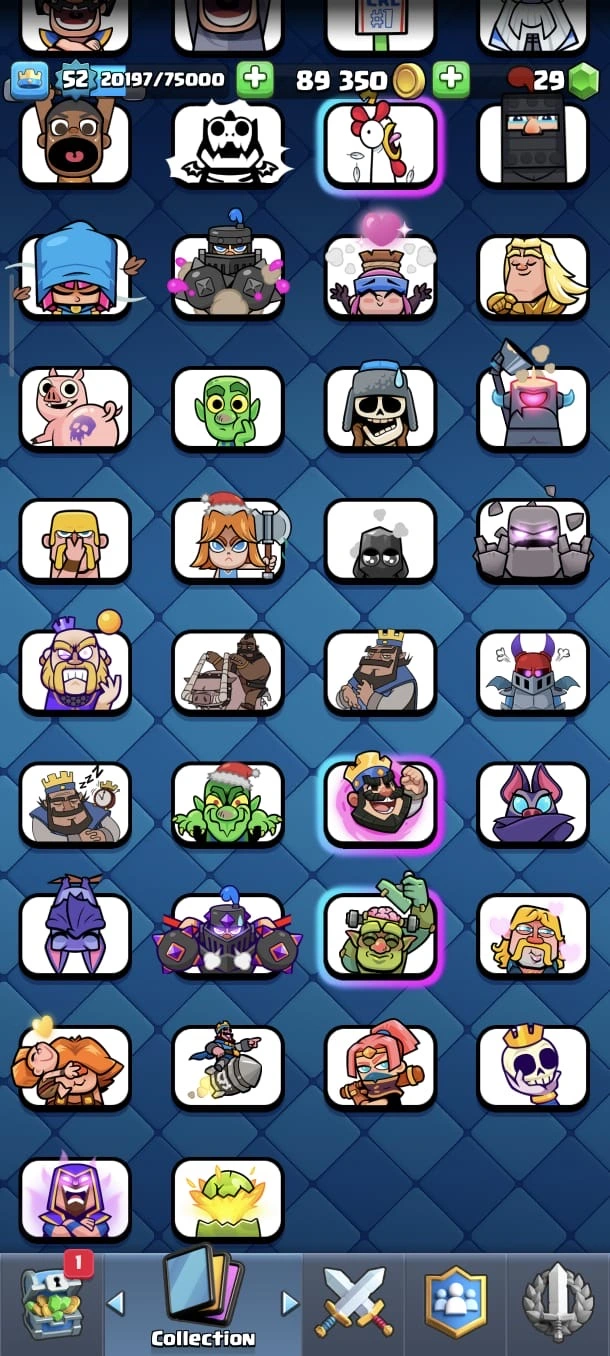Open the shop chest tab

[50, 1304]
